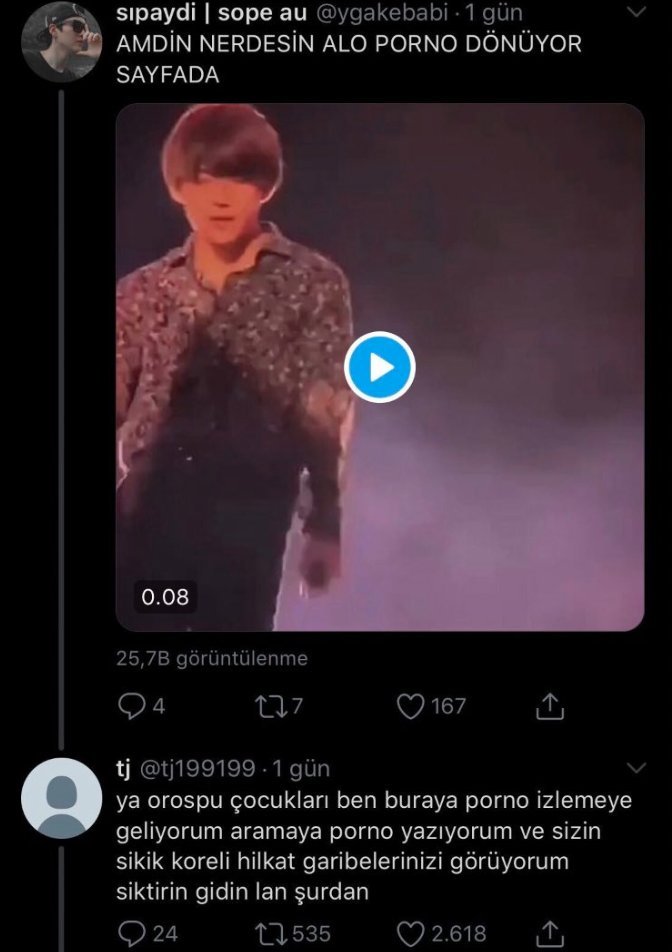The height and width of the screenshot is (952, 672).
Task: Expand the dropdown arrow on tj's tweet
Action: point(635,769)
